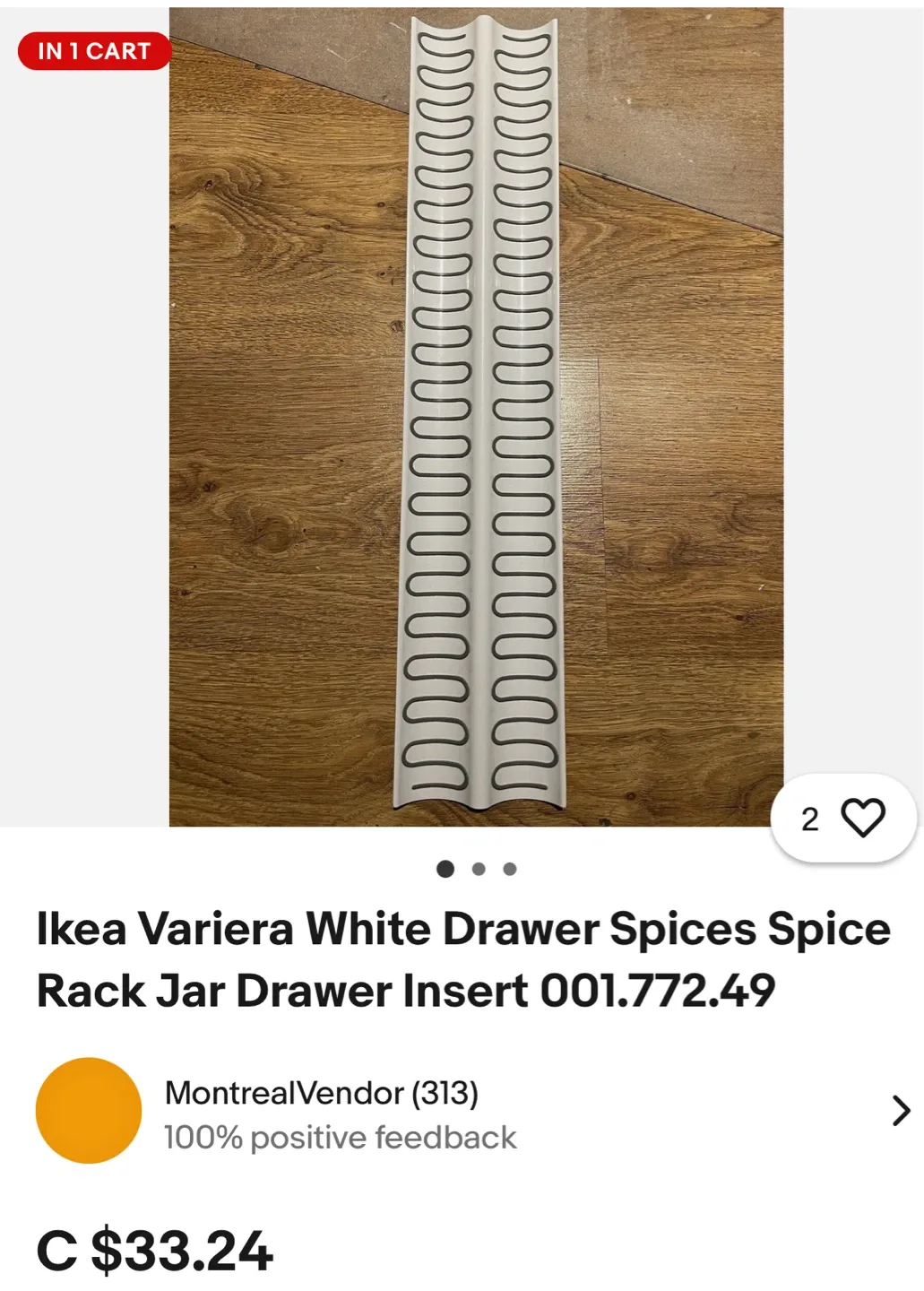The width and height of the screenshot is (924, 1291).
Task: Select the third carousel dot
Action: (x=511, y=868)
